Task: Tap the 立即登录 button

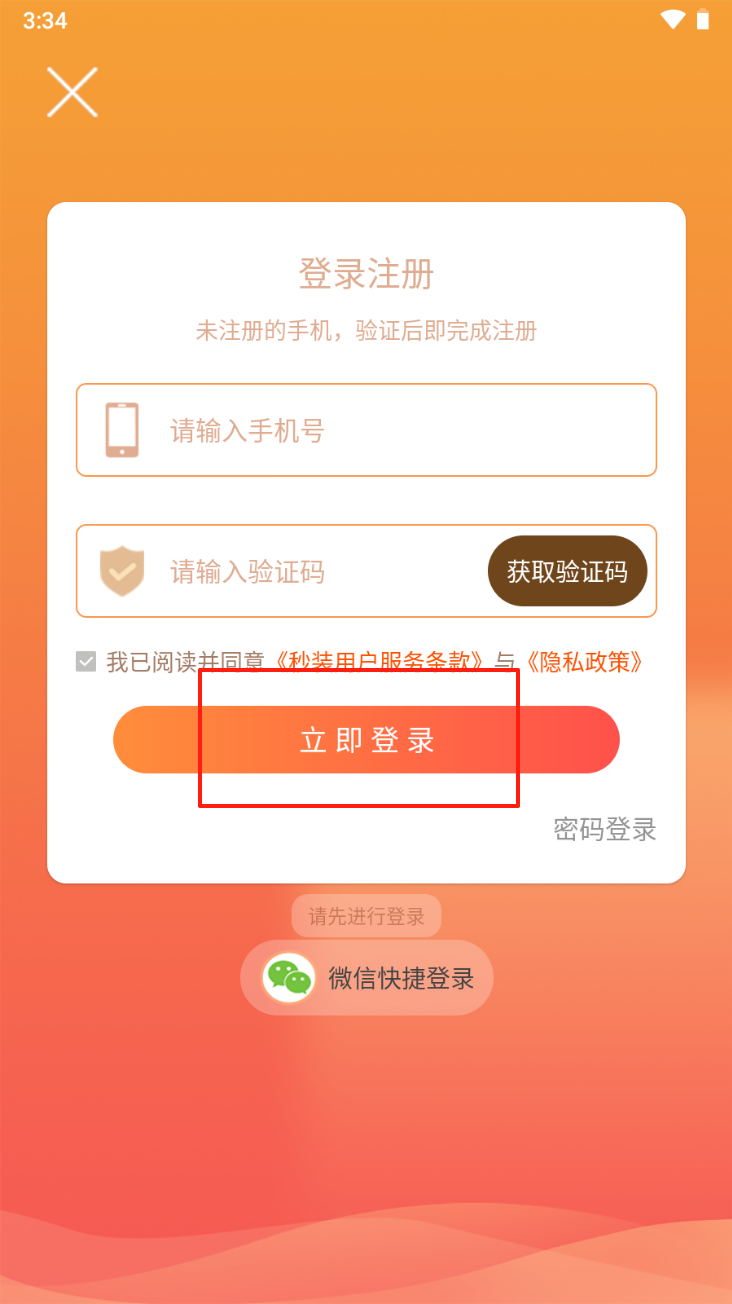Action: coord(366,740)
